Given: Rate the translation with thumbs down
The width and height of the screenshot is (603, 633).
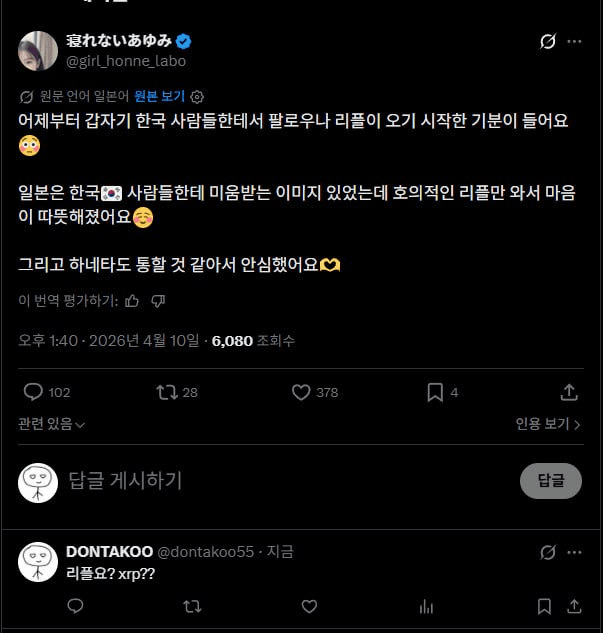Looking at the screenshot, I should click(158, 300).
